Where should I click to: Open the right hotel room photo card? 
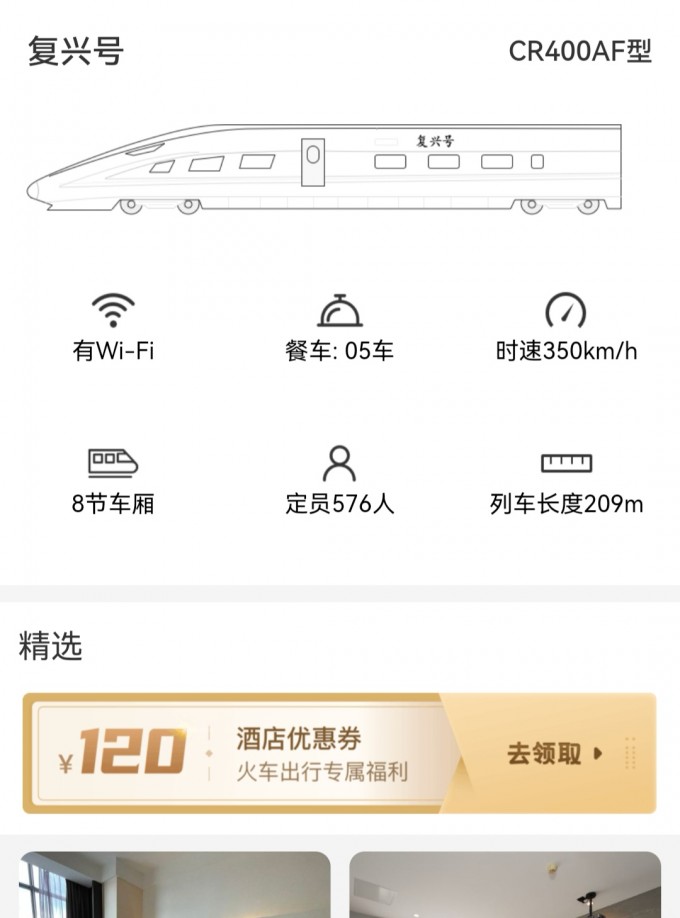coord(505,886)
